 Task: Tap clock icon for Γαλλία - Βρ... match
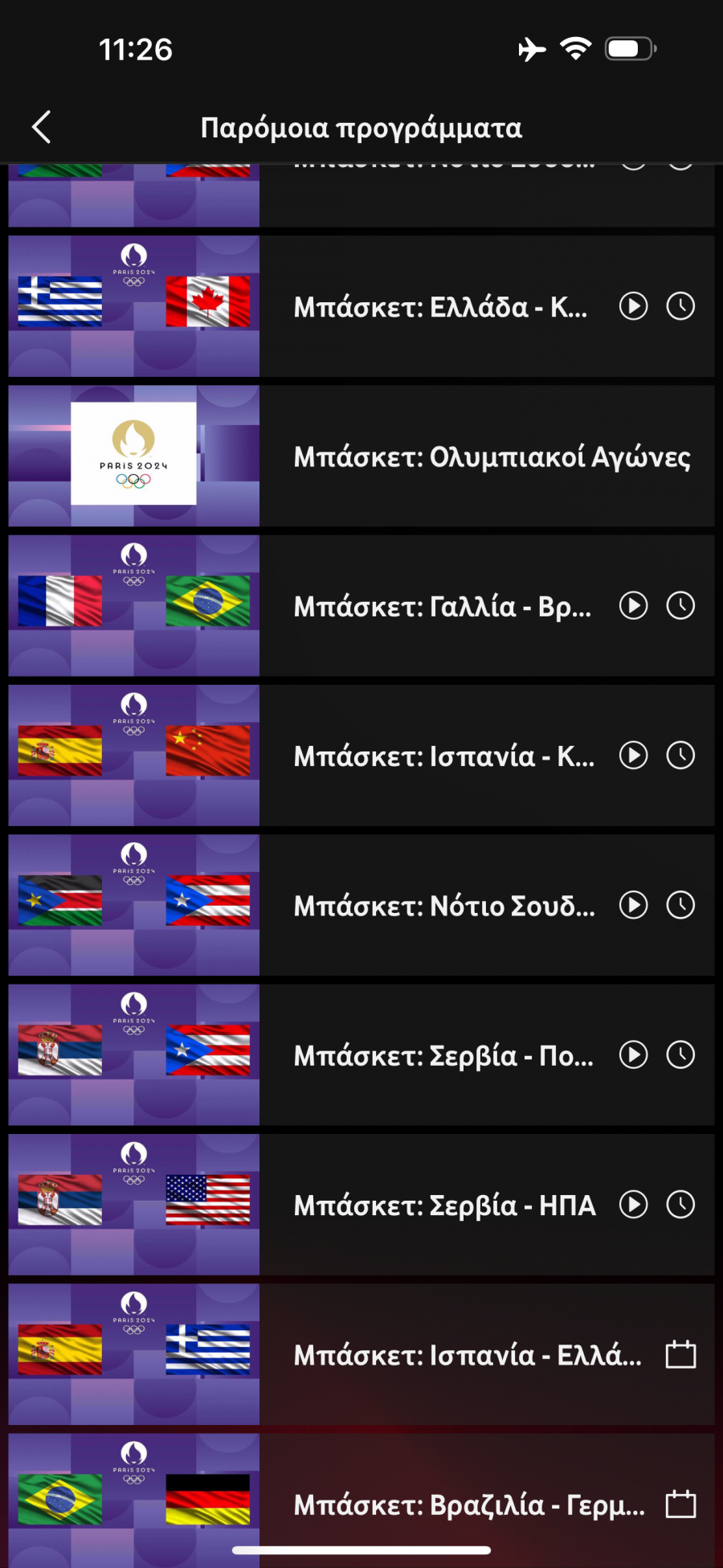coord(680,606)
